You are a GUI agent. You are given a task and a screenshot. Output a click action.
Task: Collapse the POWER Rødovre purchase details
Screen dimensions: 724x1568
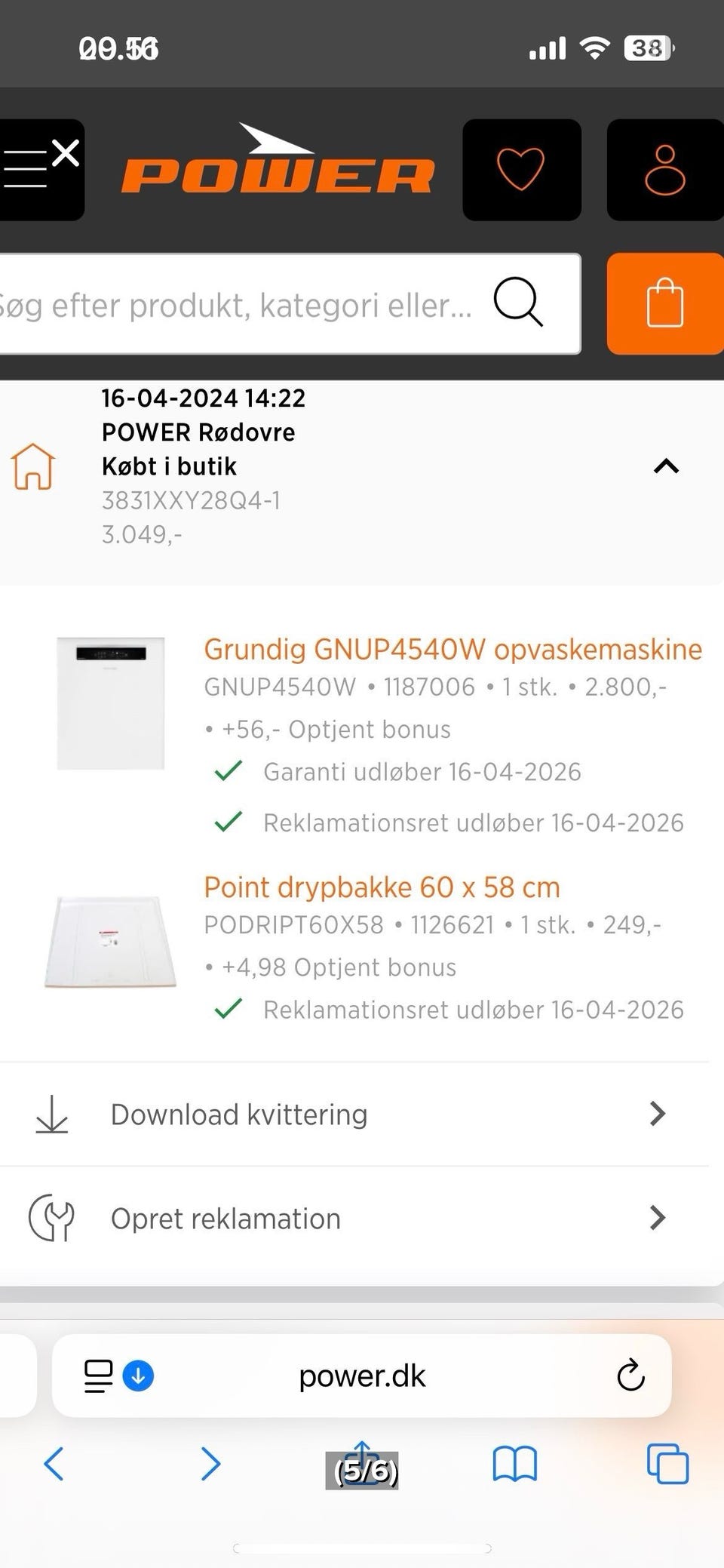664,466
